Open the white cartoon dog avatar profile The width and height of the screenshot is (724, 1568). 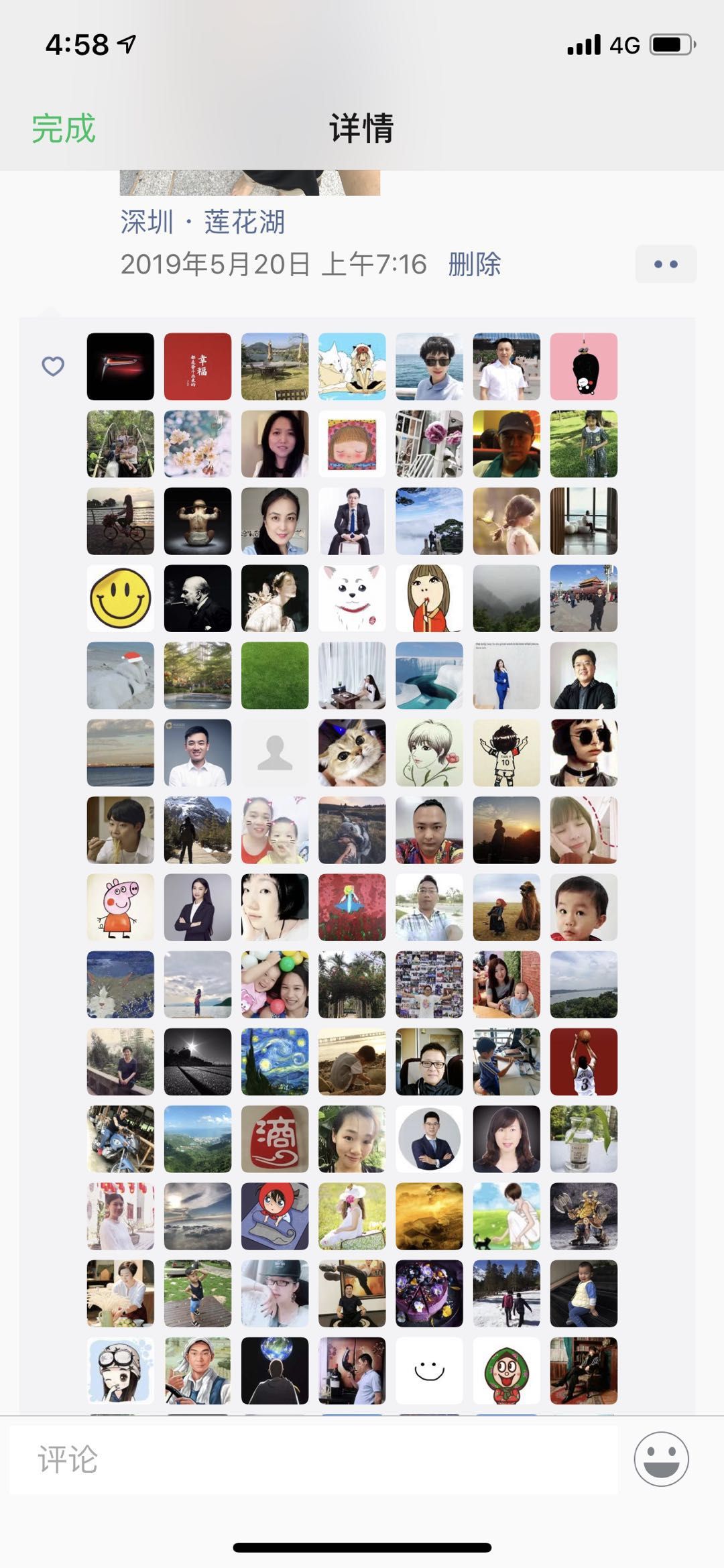352,598
